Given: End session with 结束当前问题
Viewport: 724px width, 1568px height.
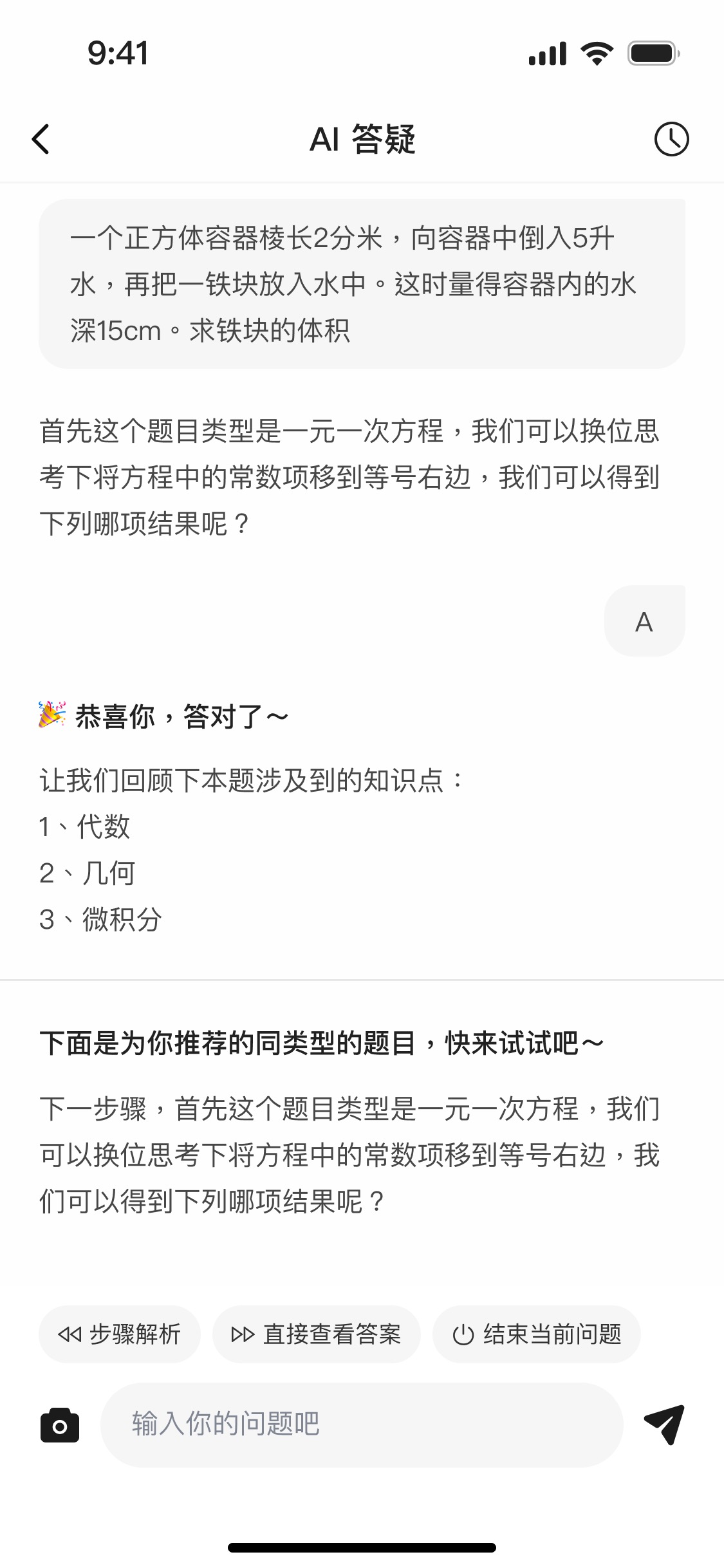Looking at the screenshot, I should pyautogui.click(x=536, y=1334).
